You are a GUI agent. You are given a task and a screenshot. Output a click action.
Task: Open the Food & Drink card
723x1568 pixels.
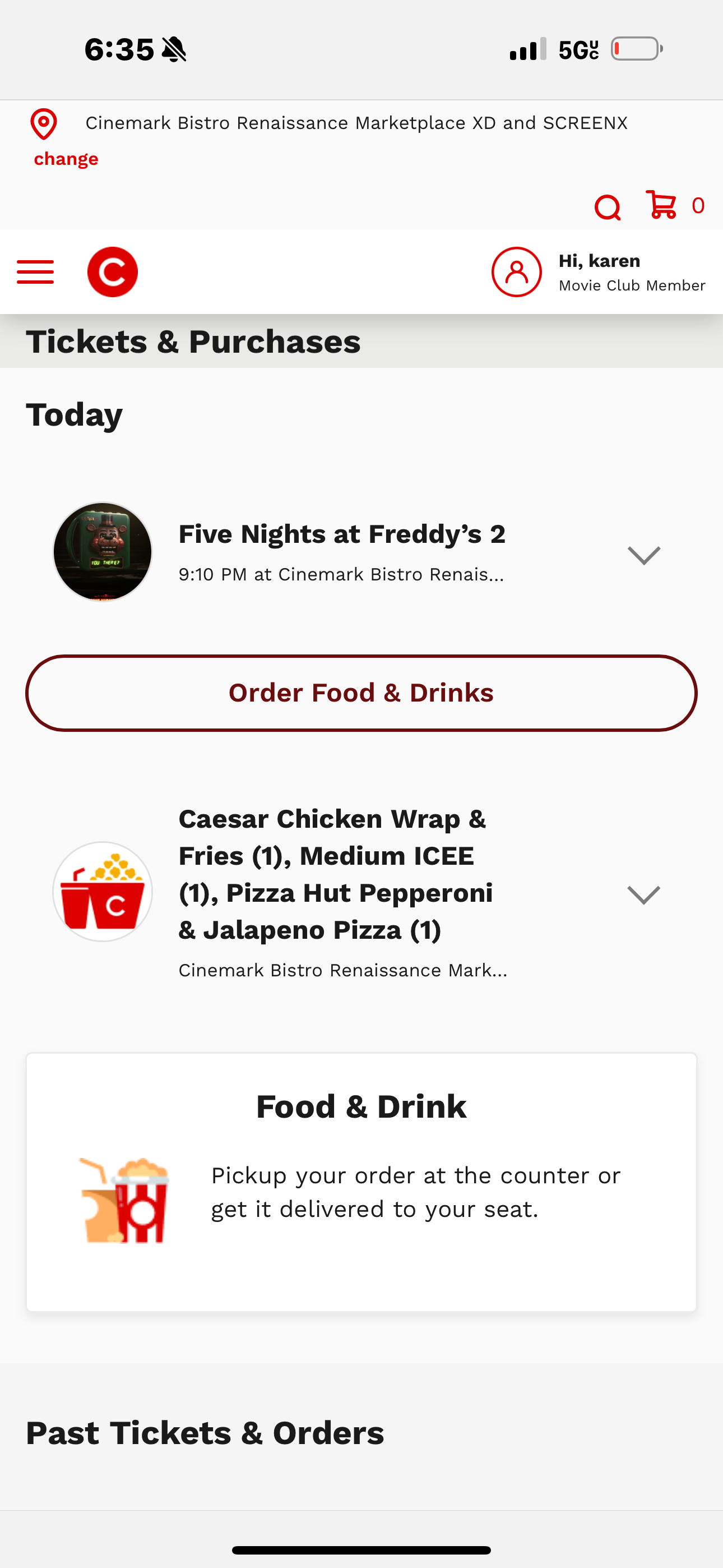[361, 1182]
